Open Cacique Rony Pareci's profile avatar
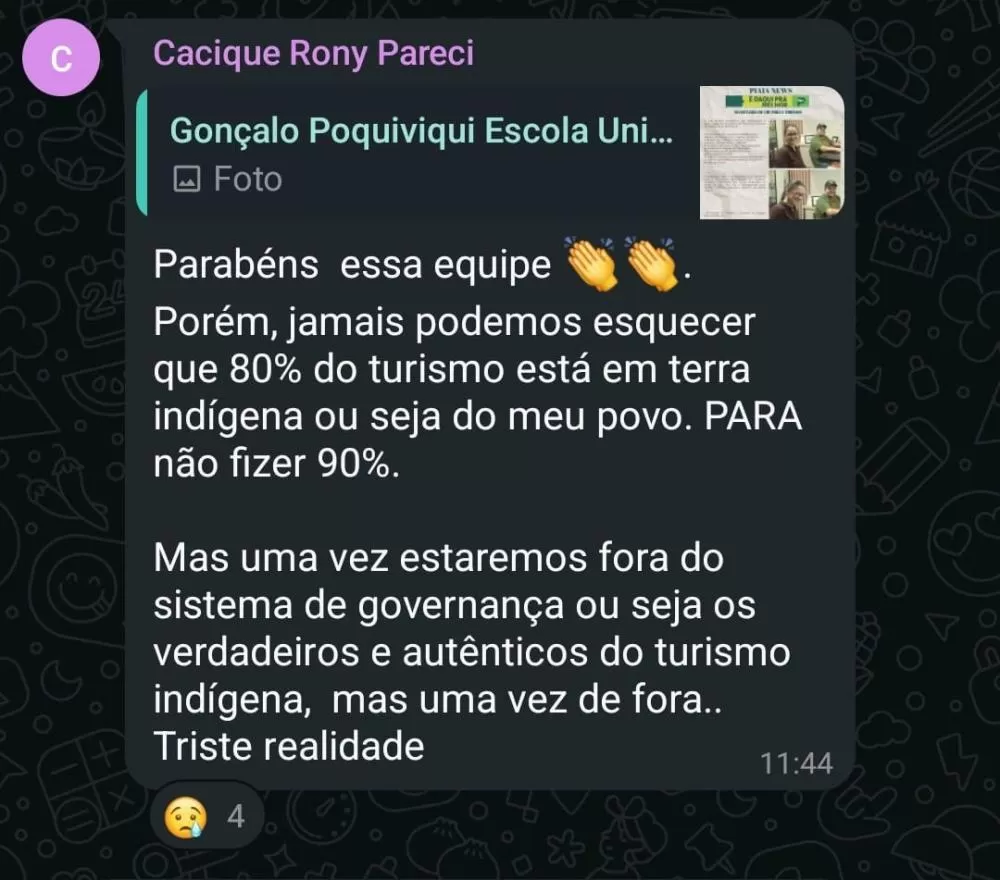The width and height of the screenshot is (1000, 880). 60,59
